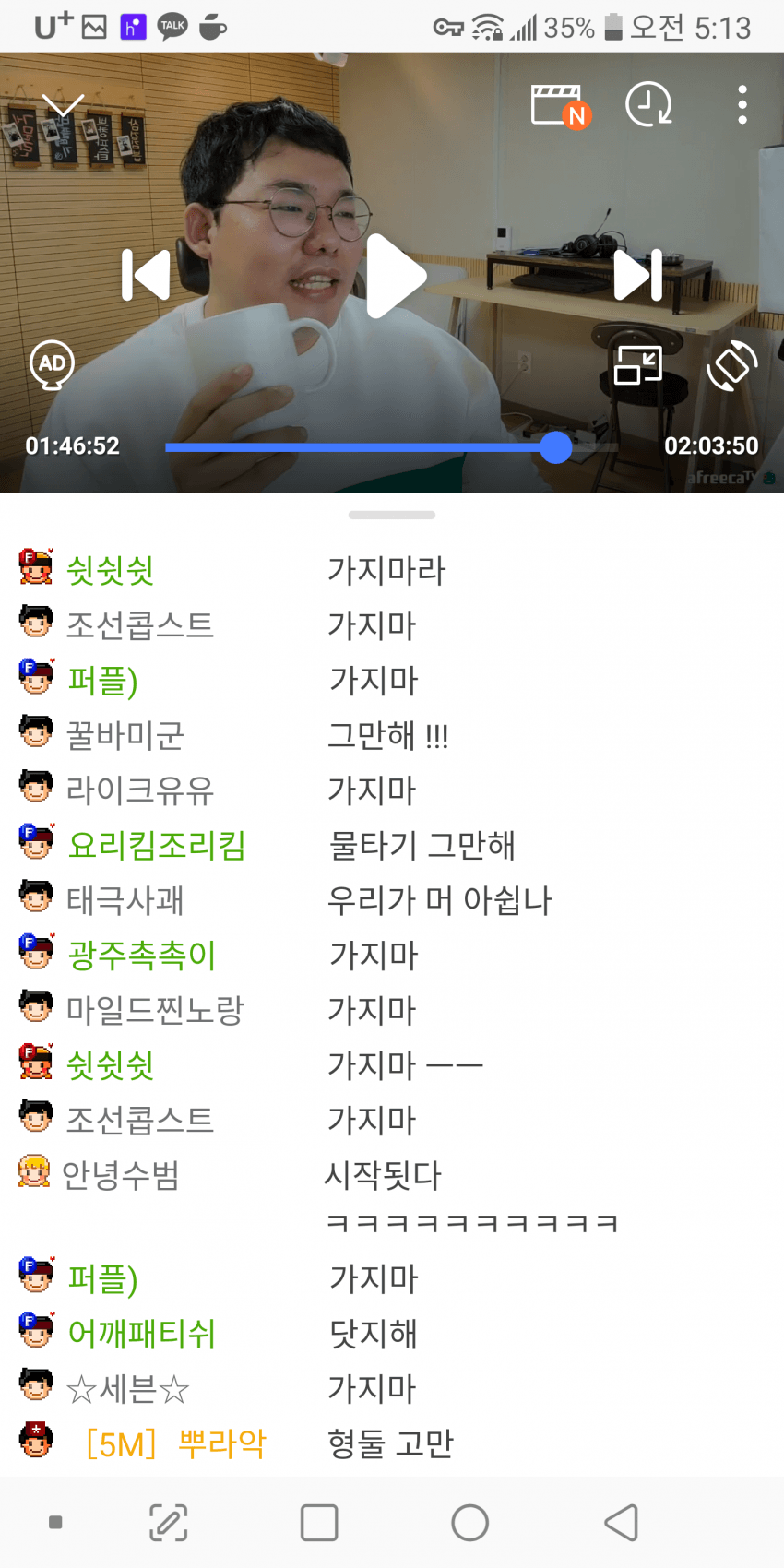Image resolution: width=784 pixels, height=1568 pixels.
Task: Rotate the screen orientation
Action: pos(732,365)
